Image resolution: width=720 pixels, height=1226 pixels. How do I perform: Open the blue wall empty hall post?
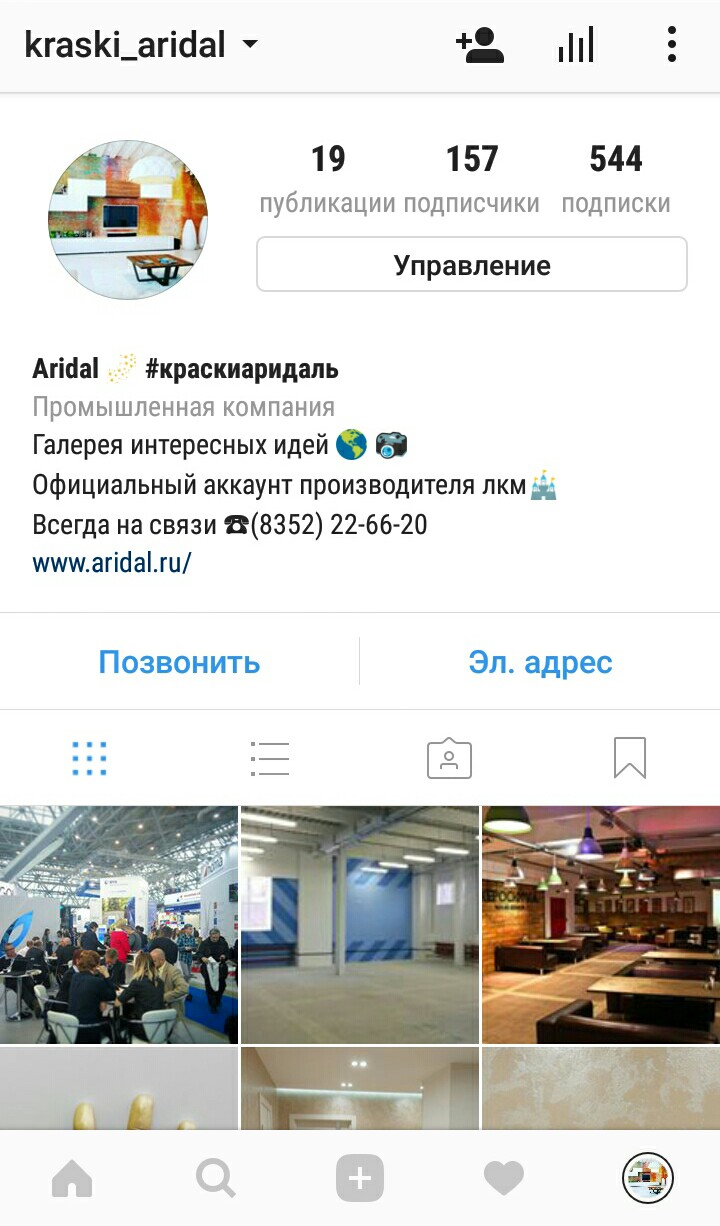360,924
